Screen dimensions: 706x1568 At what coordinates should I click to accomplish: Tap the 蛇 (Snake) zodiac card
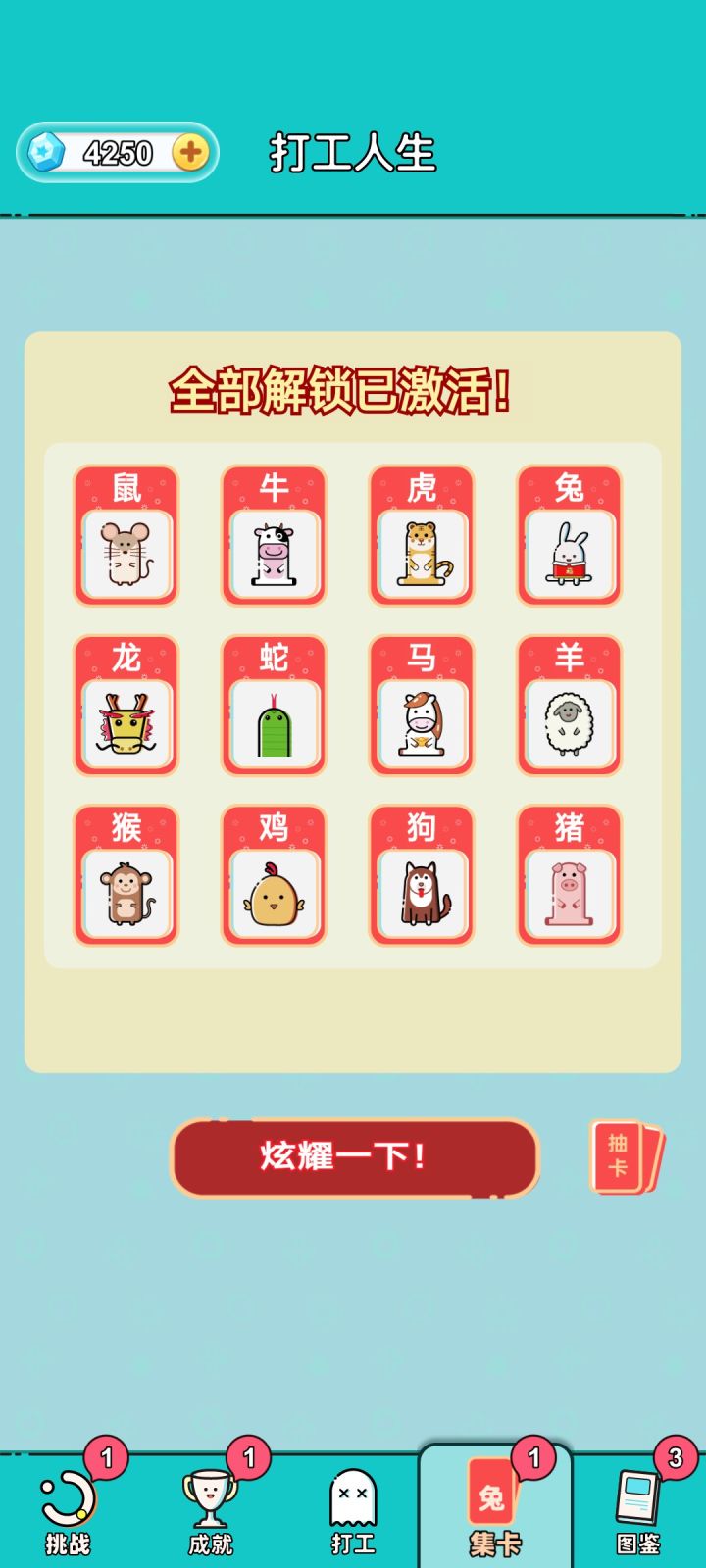coord(274,706)
